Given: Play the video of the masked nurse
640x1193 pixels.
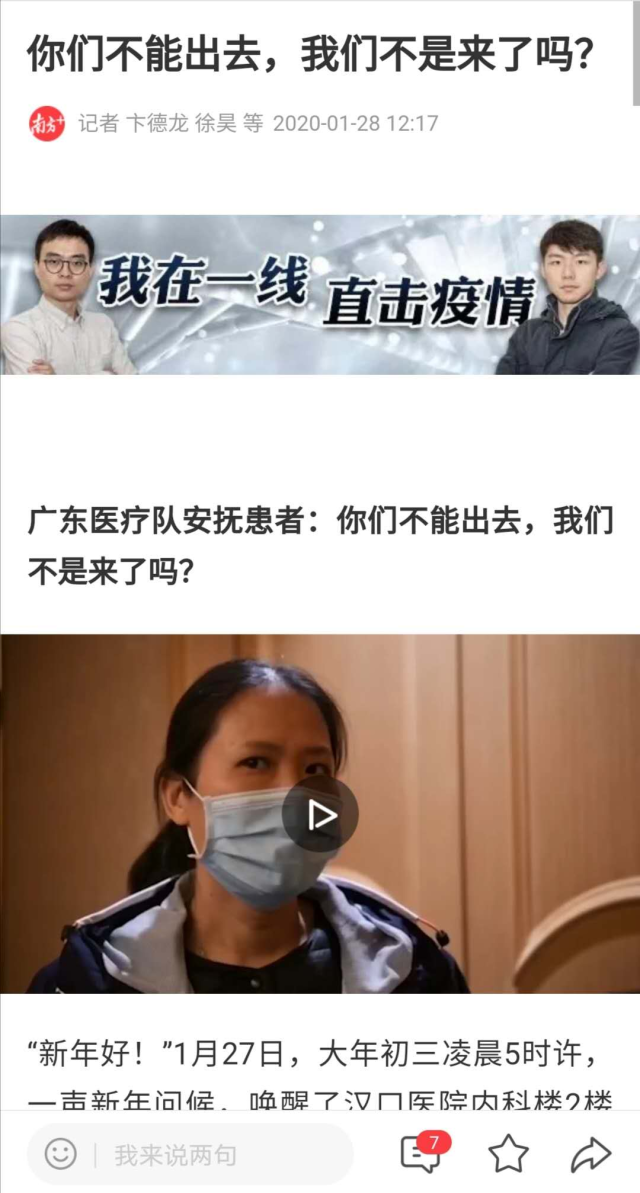Looking at the screenshot, I should (320, 815).
